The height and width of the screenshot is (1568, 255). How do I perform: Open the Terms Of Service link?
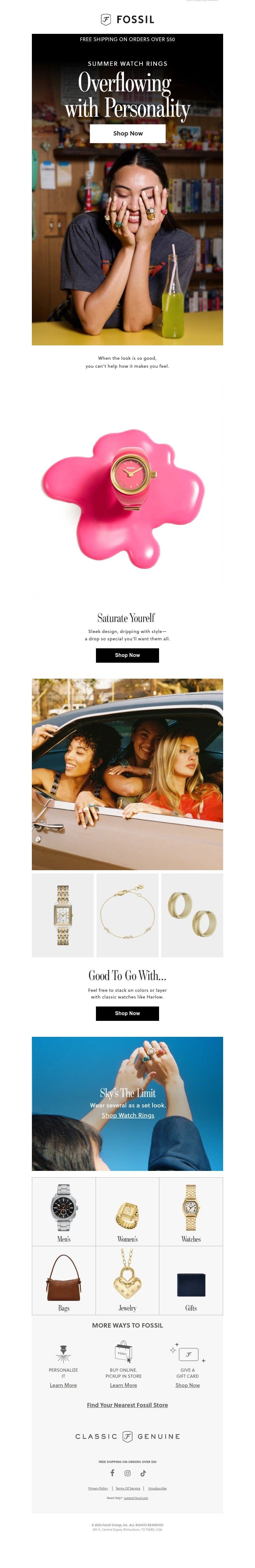point(127,1488)
